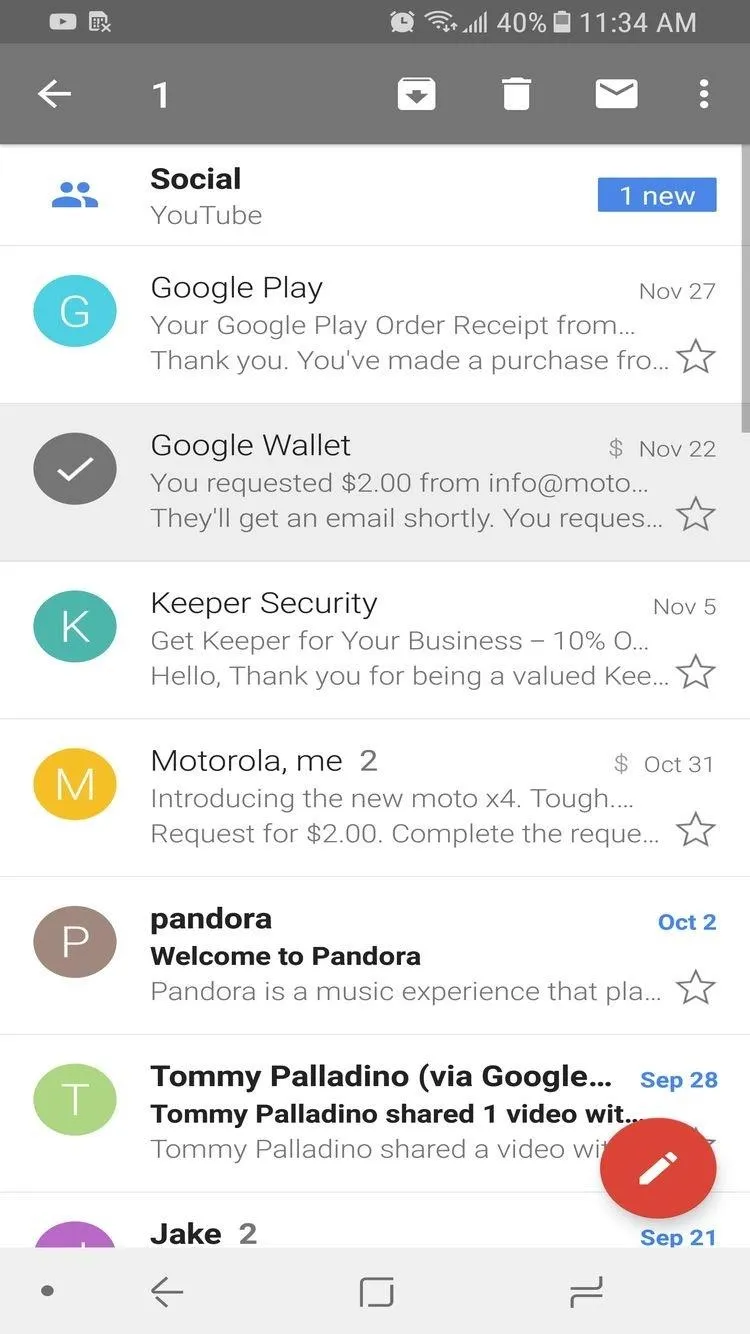The height and width of the screenshot is (1334, 750).
Task: Star the Motorola conversation
Action: point(696,830)
